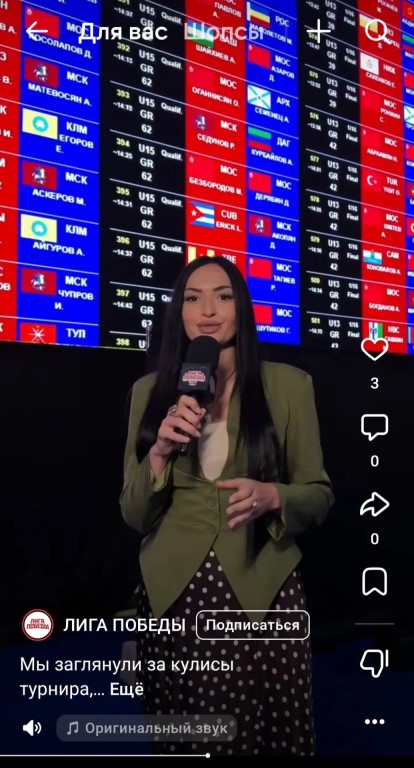Switch to the Для вас tab

123,32
